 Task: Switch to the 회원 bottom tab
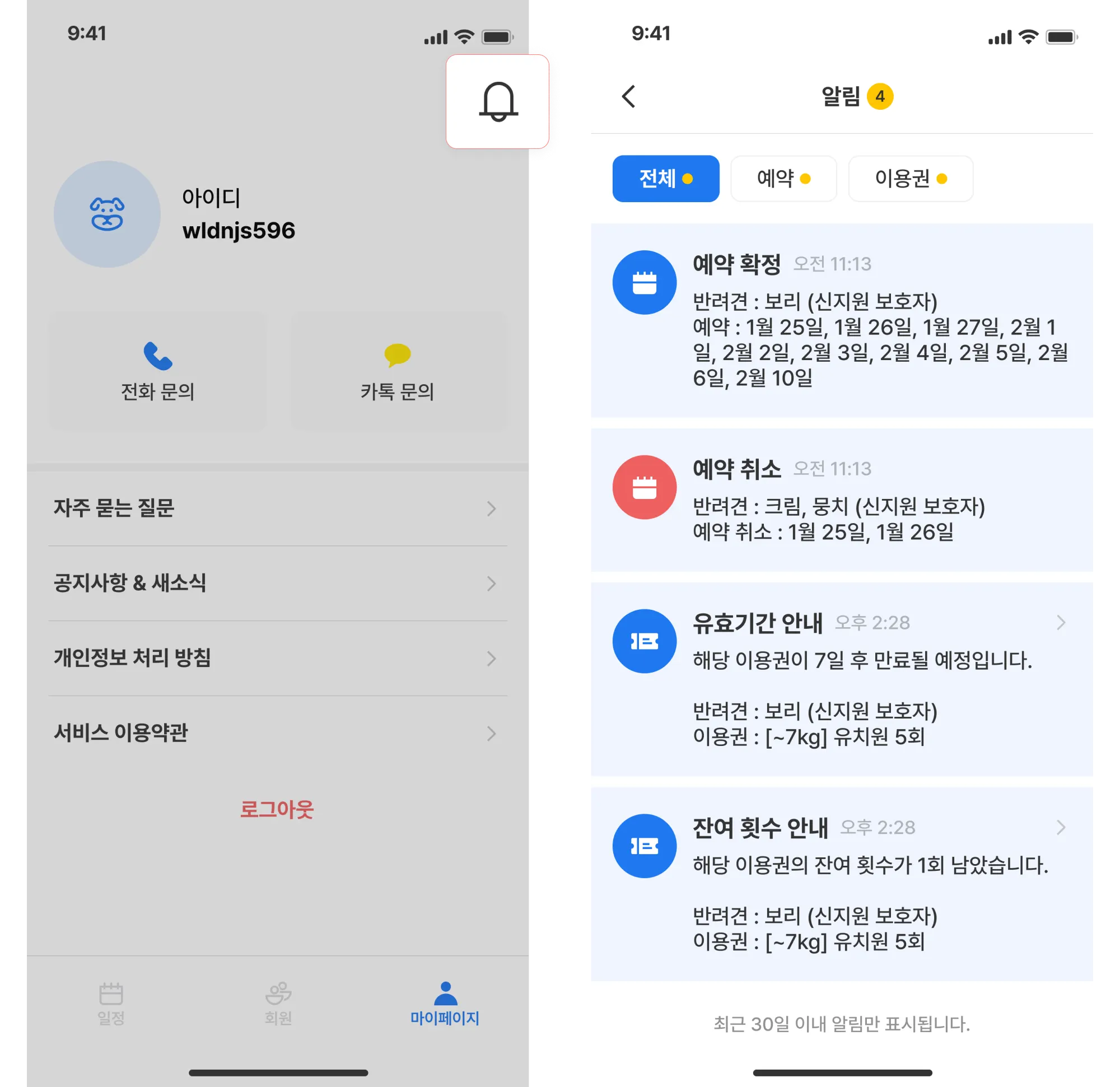278,1004
